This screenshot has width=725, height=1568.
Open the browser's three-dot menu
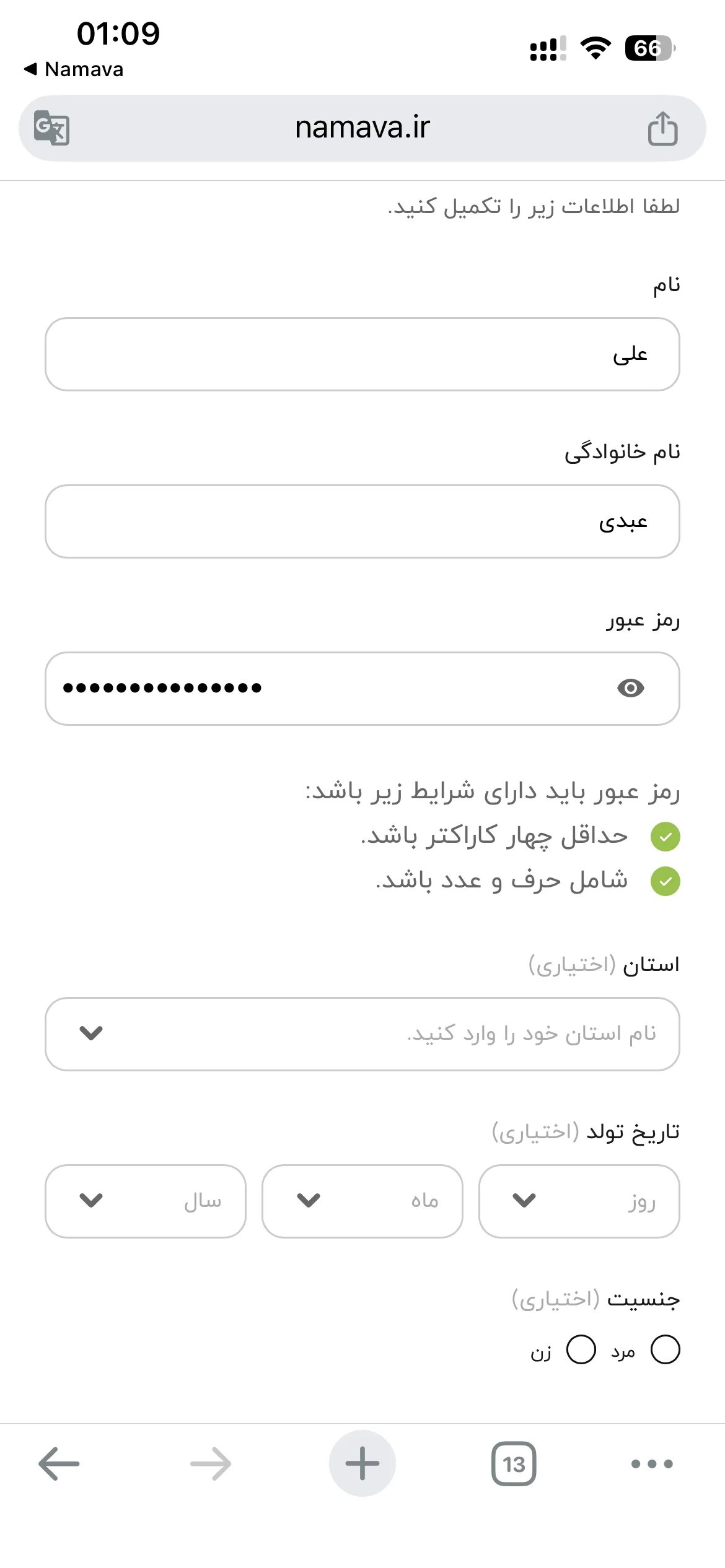pyautogui.click(x=652, y=1464)
